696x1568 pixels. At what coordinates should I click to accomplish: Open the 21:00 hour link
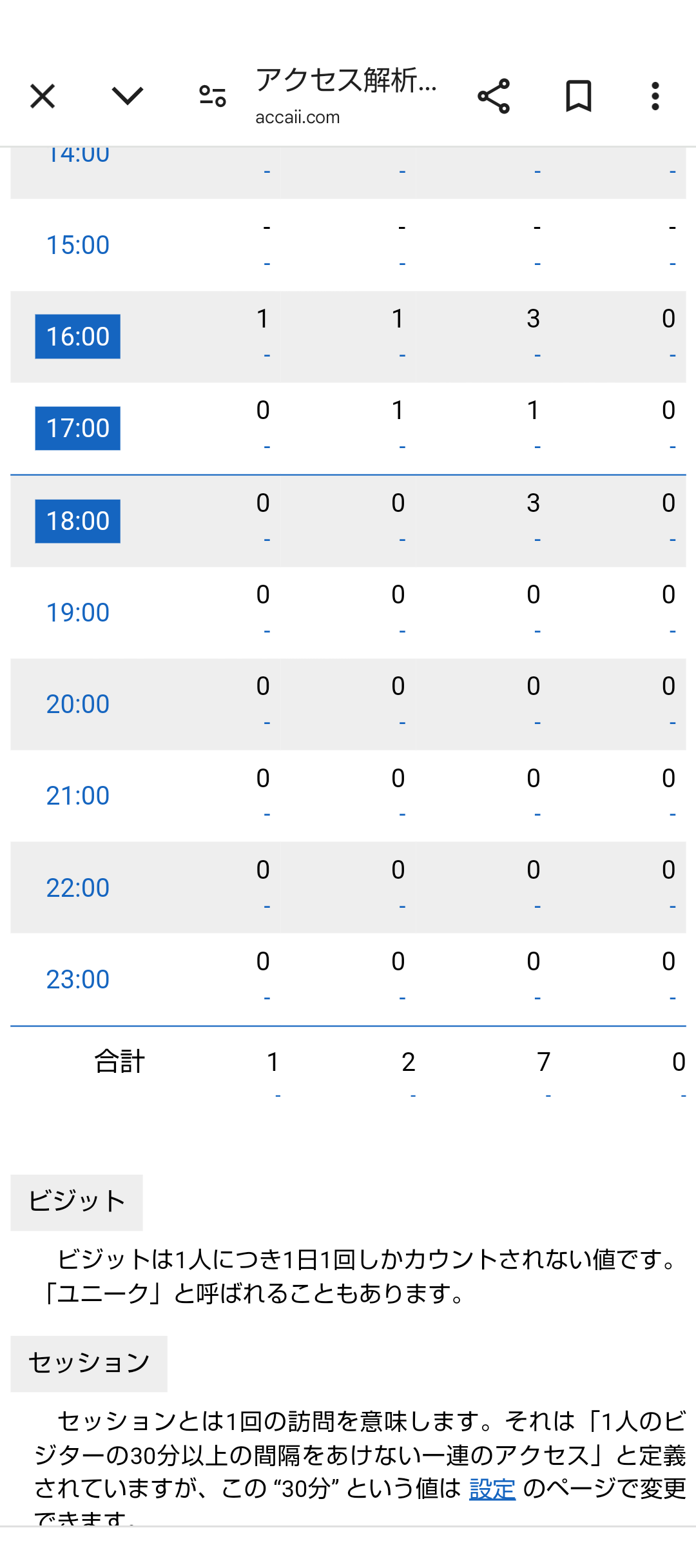(x=77, y=796)
